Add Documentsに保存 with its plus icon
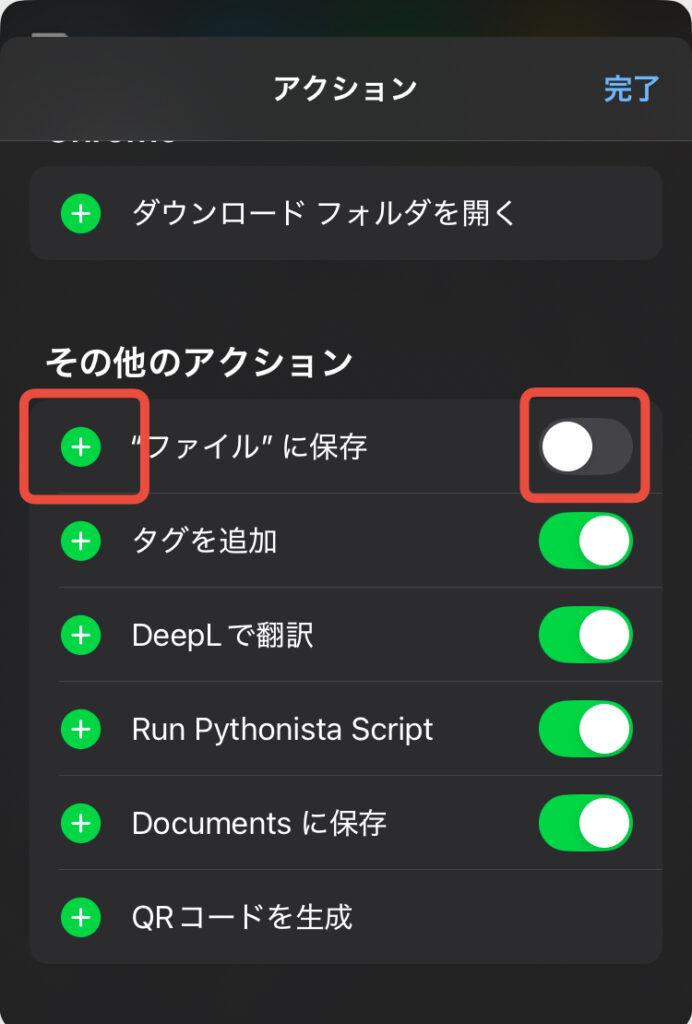The height and width of the screenshot is (1024, 692). (x=81, y=823)
